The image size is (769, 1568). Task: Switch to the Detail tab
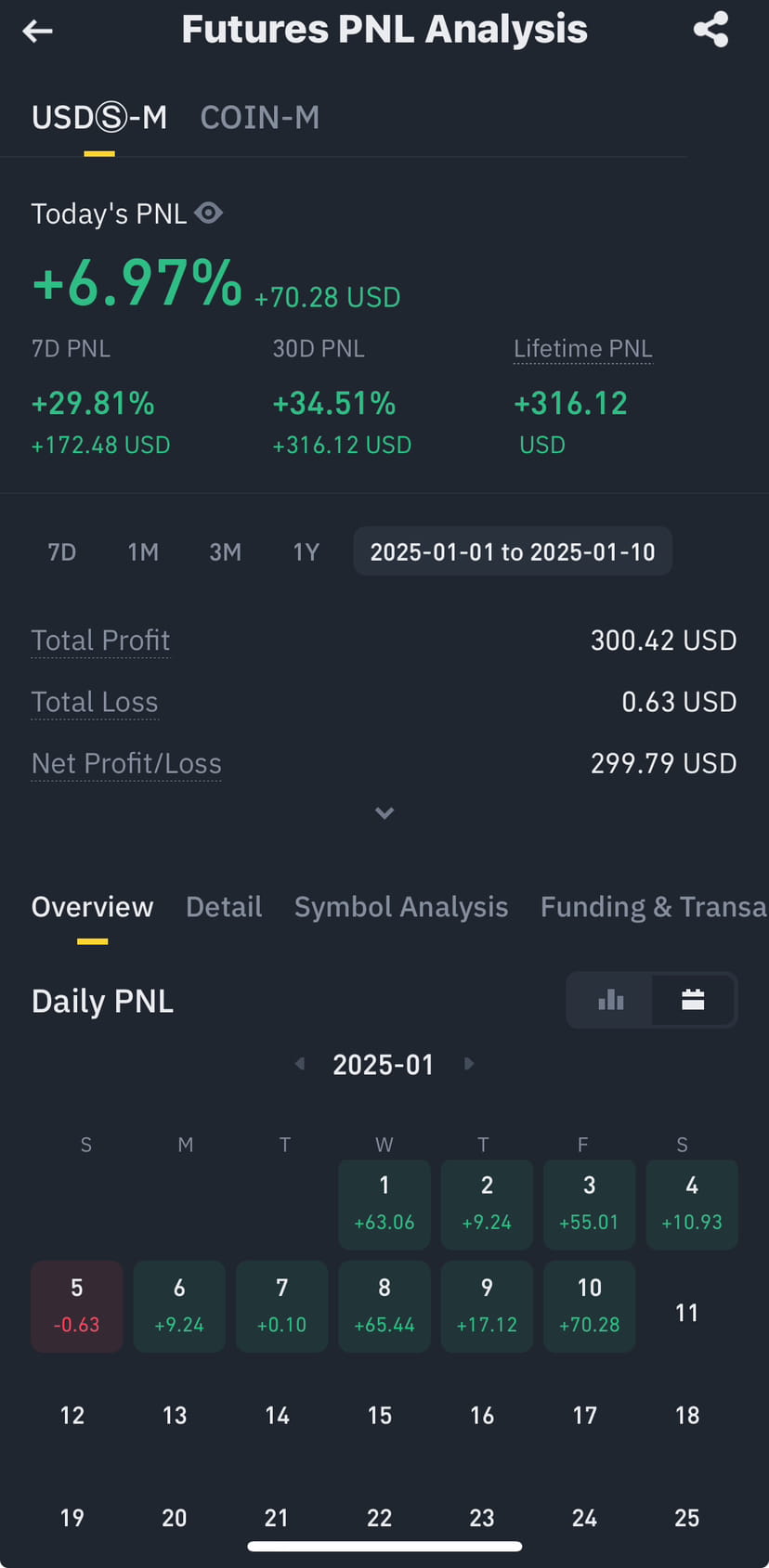(224, 907)
